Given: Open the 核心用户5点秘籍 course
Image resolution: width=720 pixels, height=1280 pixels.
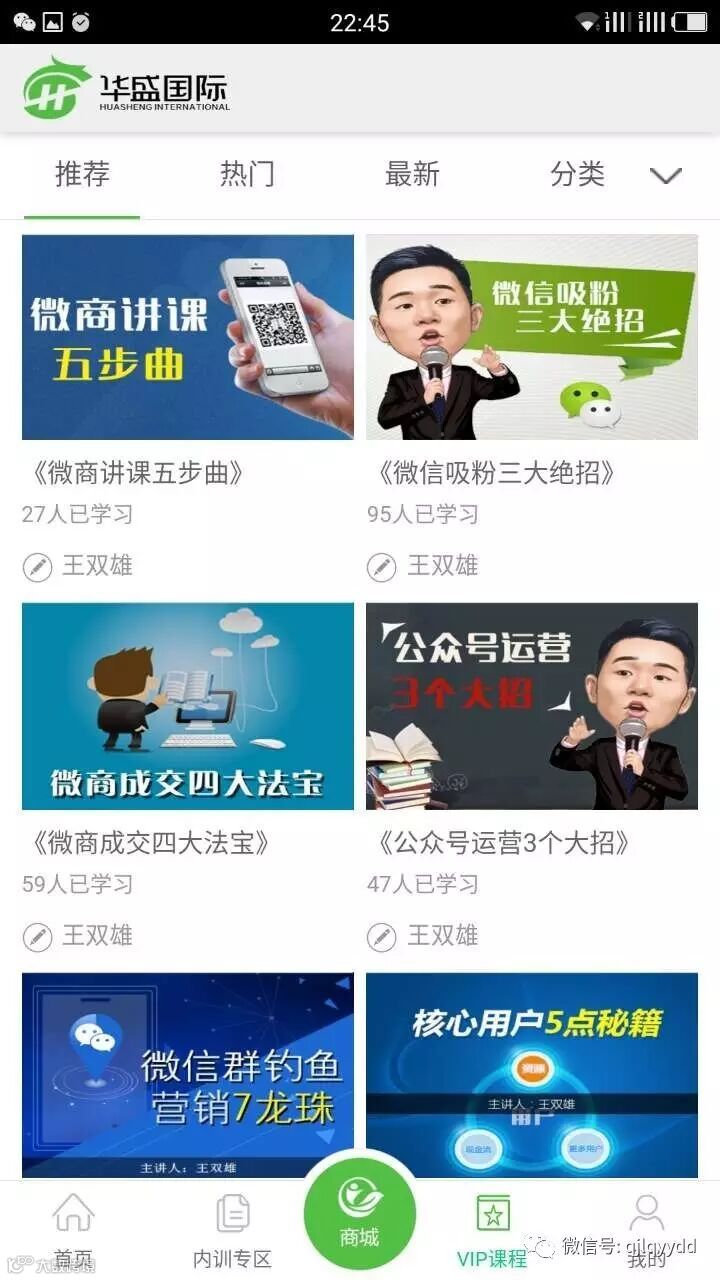Looking at the screenshot, I should point(532,1075).
